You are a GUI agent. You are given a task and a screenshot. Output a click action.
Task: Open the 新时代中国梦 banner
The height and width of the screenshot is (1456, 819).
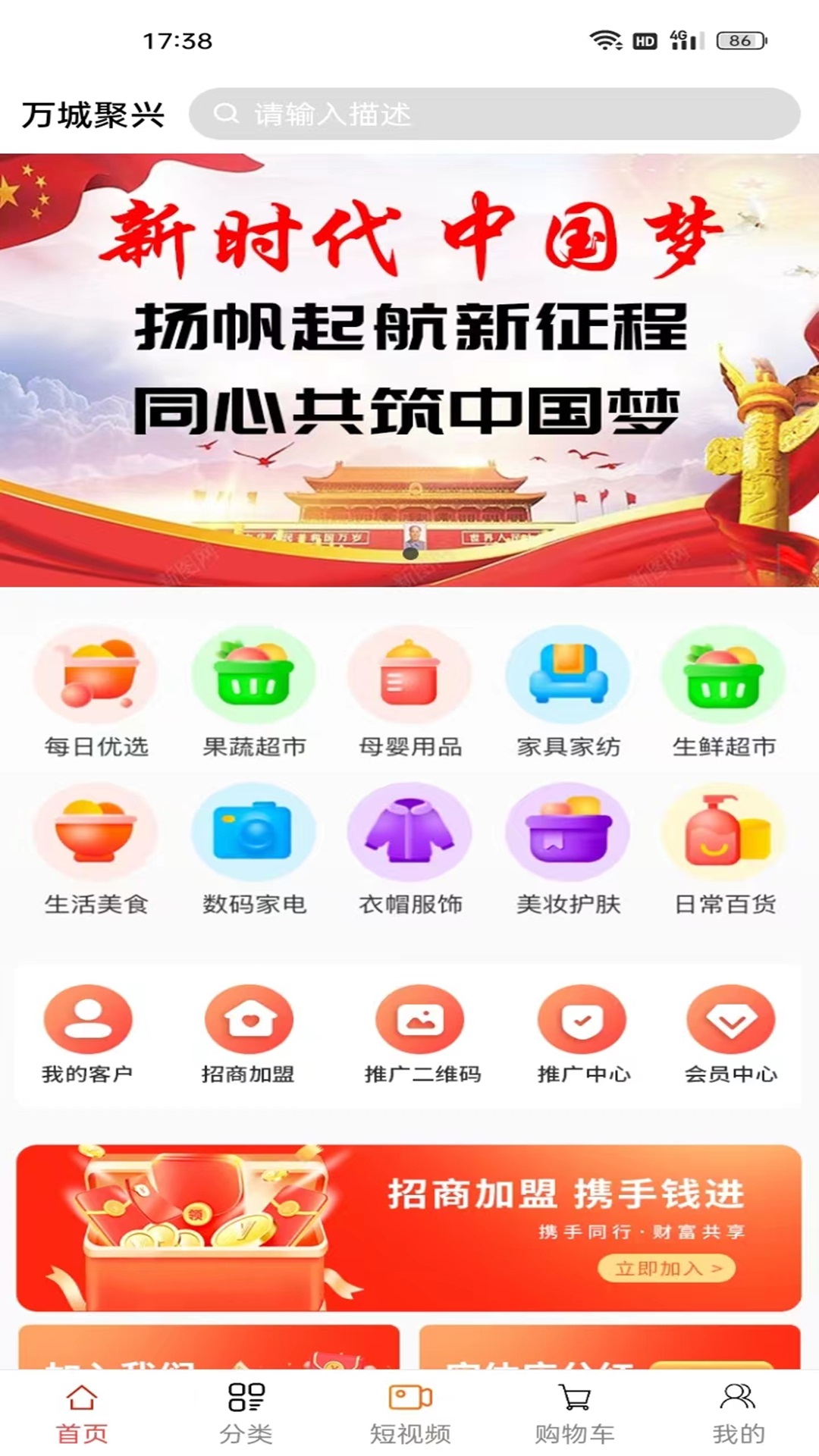(409, 370)
